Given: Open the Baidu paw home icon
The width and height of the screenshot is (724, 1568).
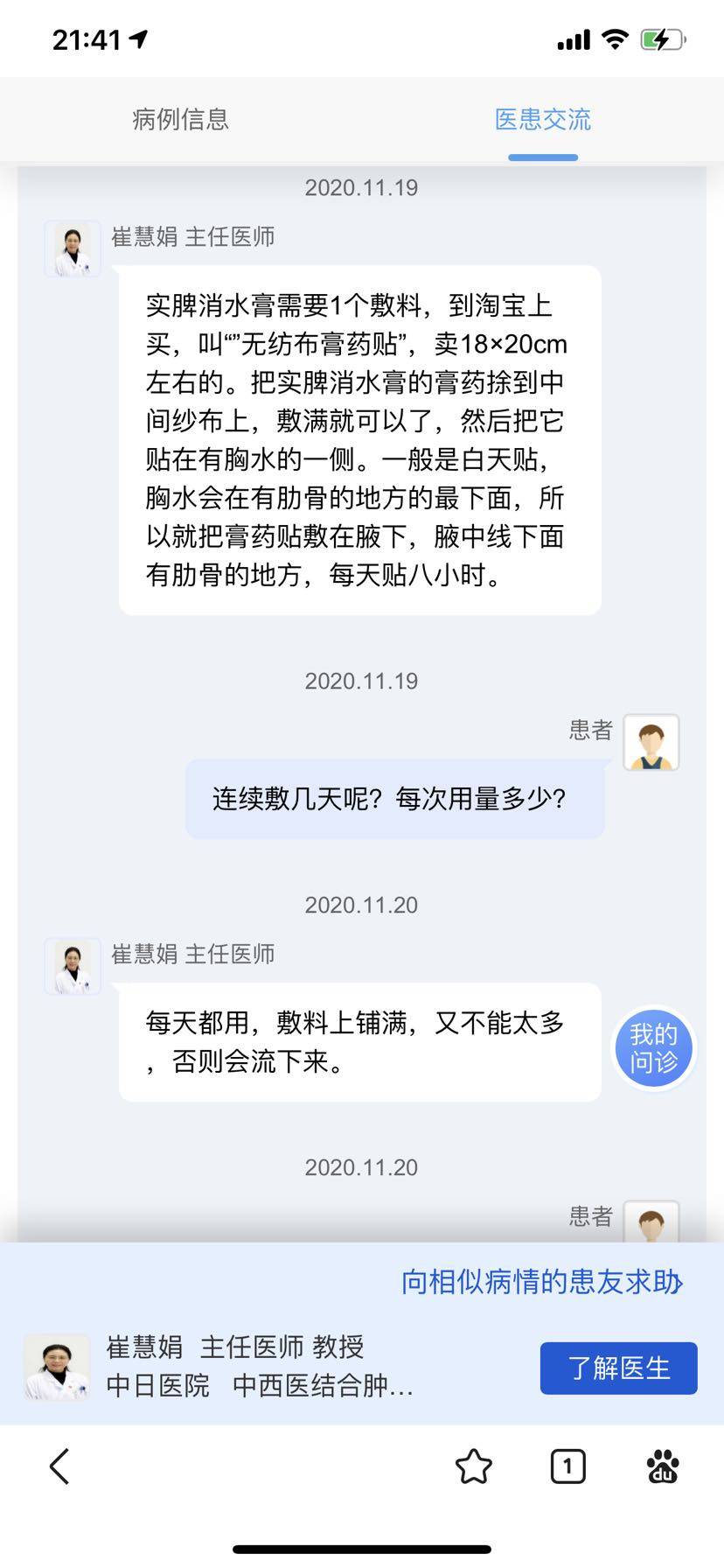Looking at the screenshot, I should (x=663, y=1466).
